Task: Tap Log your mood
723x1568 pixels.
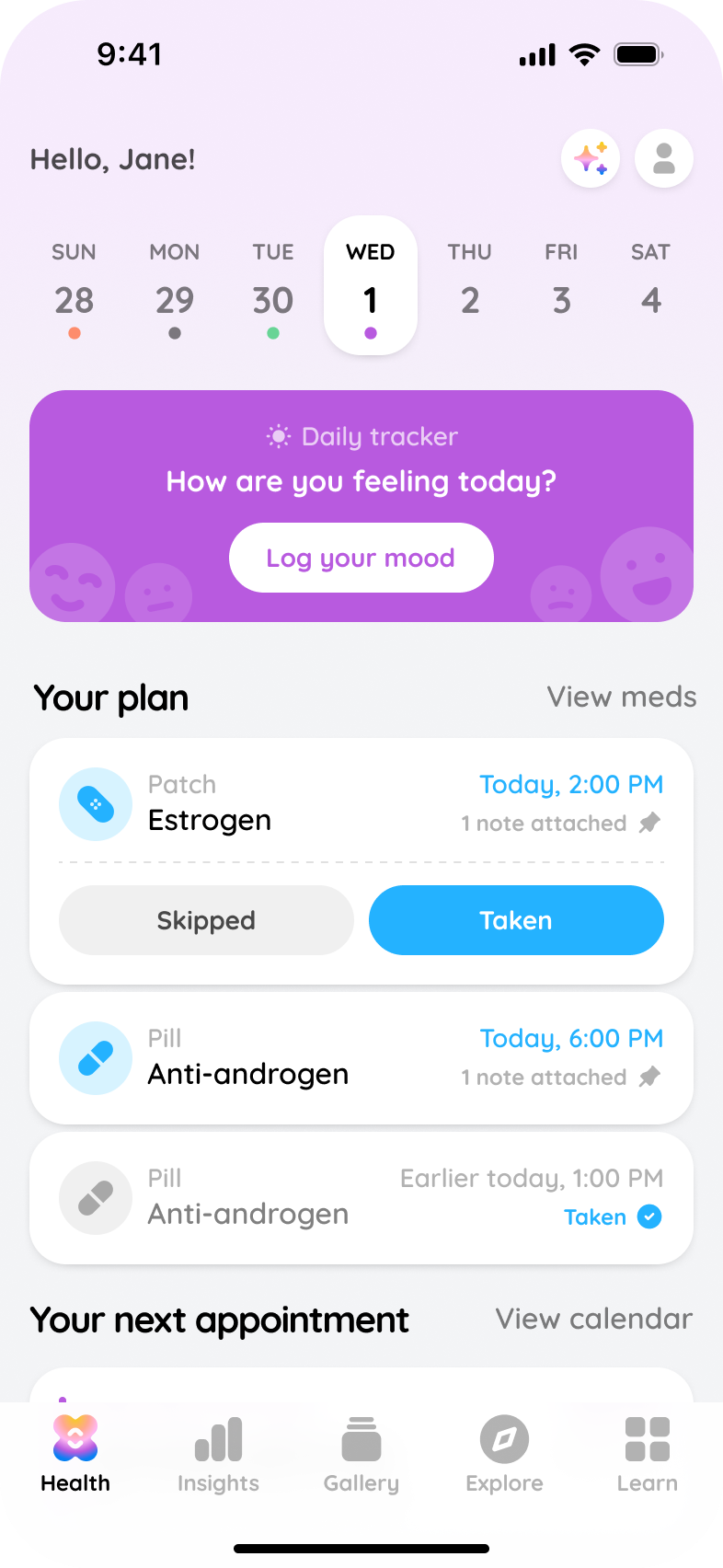Action: click(x=361, y=558)
